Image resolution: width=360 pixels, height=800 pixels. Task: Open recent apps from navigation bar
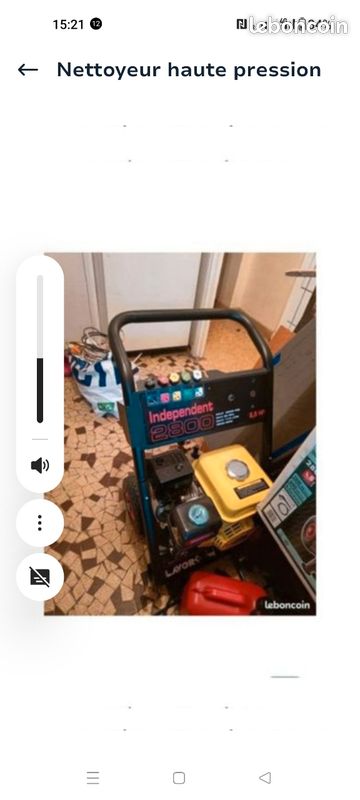pyautogui.click(x=93, y=778)
